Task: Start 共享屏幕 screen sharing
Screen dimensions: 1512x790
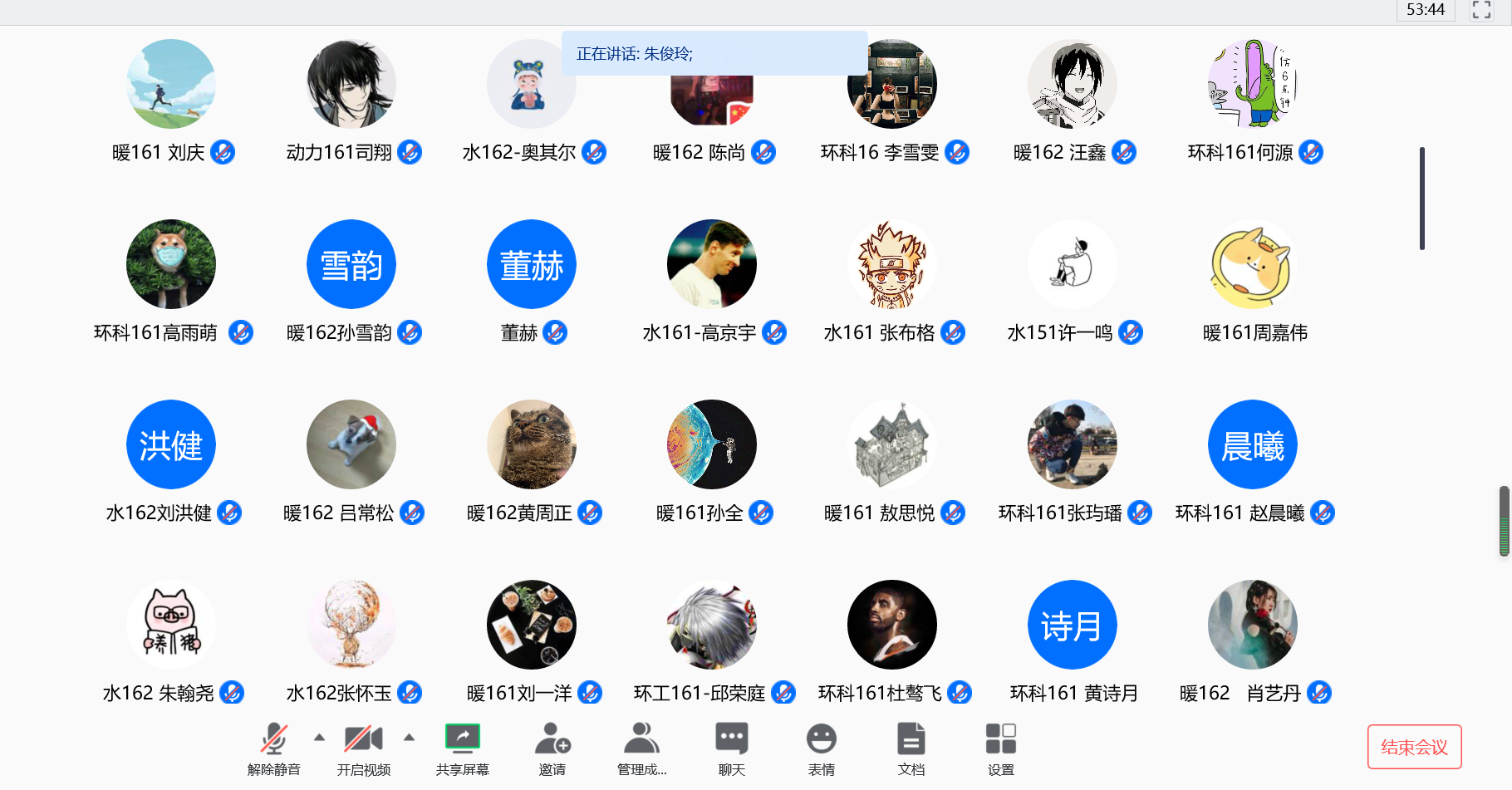Action: 463,747
